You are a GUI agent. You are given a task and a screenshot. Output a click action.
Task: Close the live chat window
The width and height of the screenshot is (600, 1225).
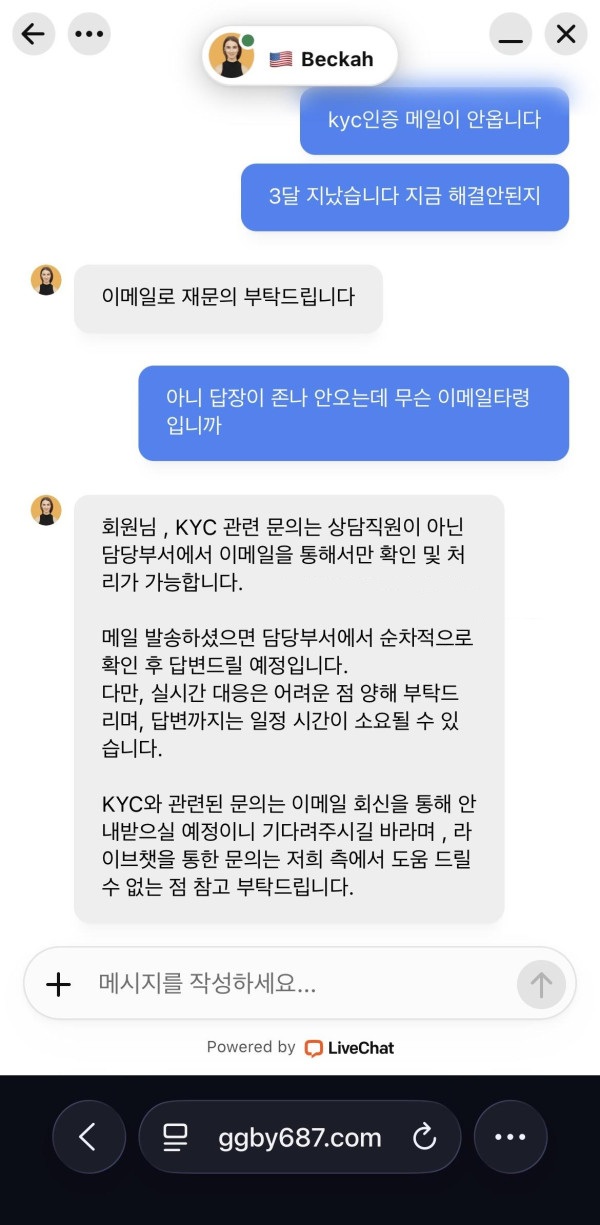[x=566, y=34]
